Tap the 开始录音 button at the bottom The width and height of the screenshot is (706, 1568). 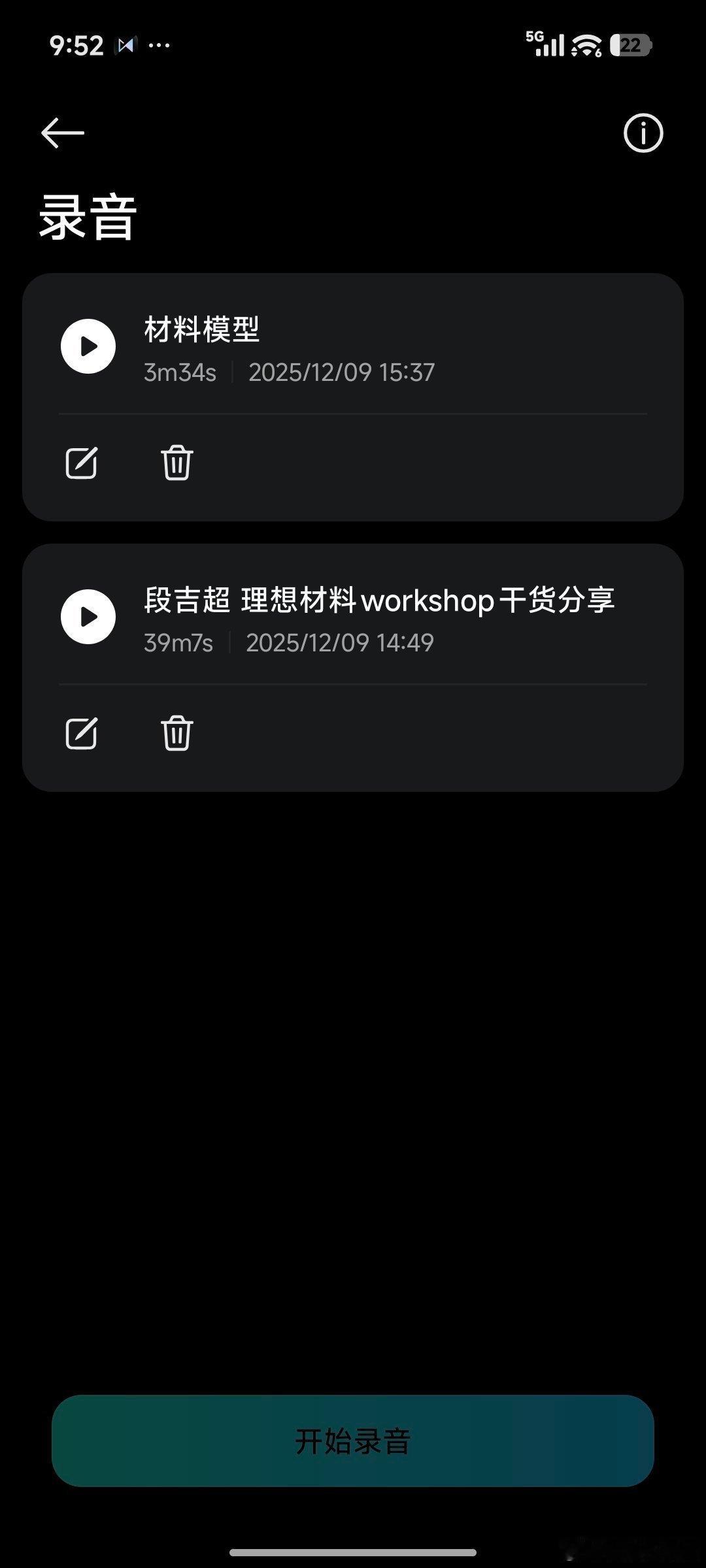[x=353, y=1443]
